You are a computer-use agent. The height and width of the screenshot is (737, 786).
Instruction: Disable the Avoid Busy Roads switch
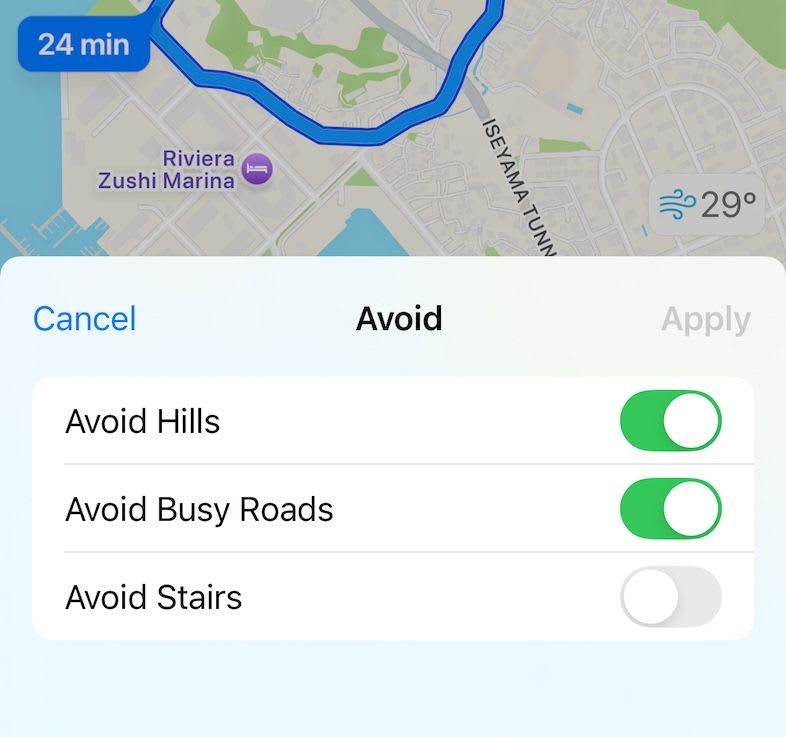[x=670, y=509]
